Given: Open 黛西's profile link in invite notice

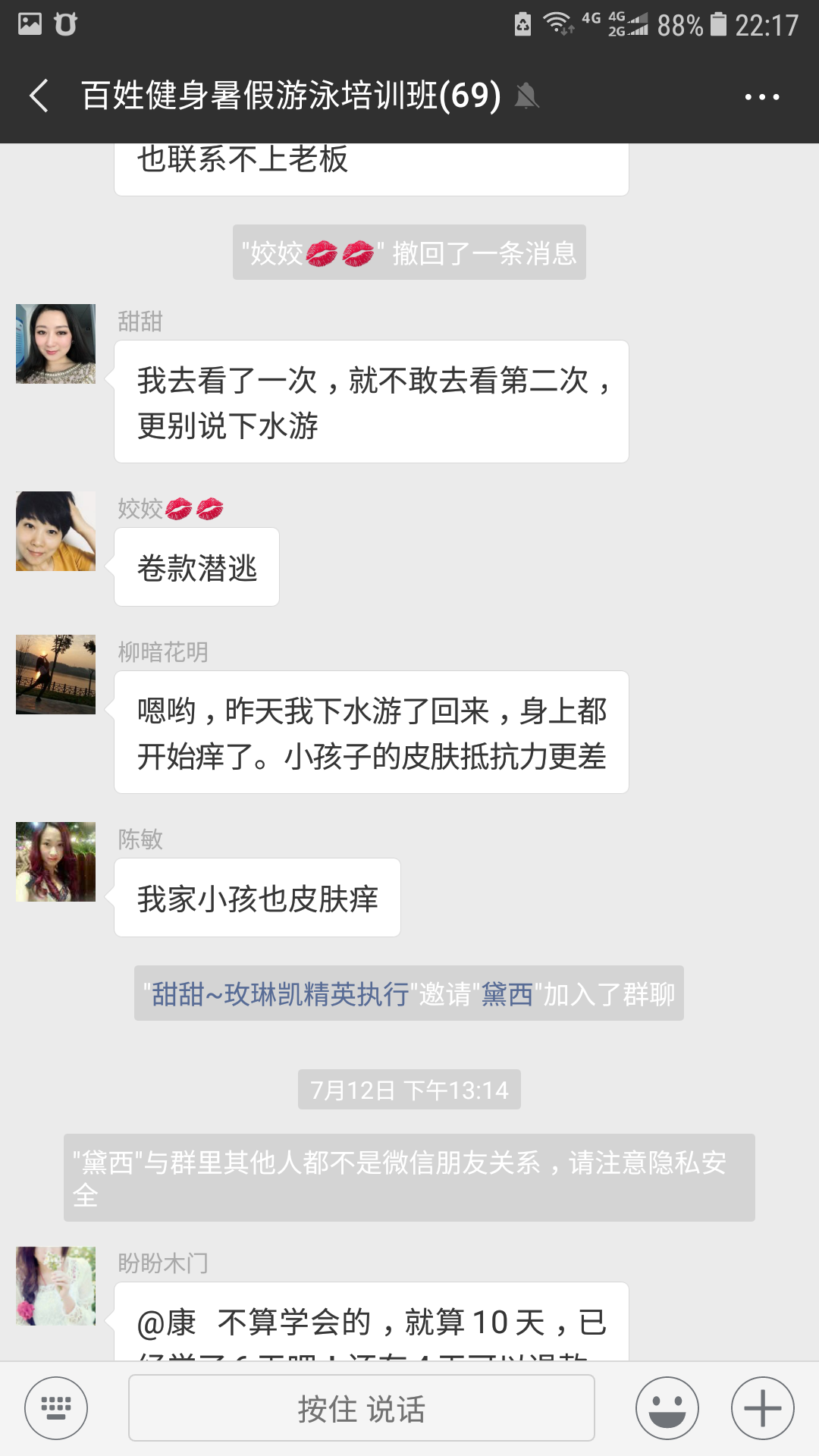Looking at the screenshot, I should [507, 994].
